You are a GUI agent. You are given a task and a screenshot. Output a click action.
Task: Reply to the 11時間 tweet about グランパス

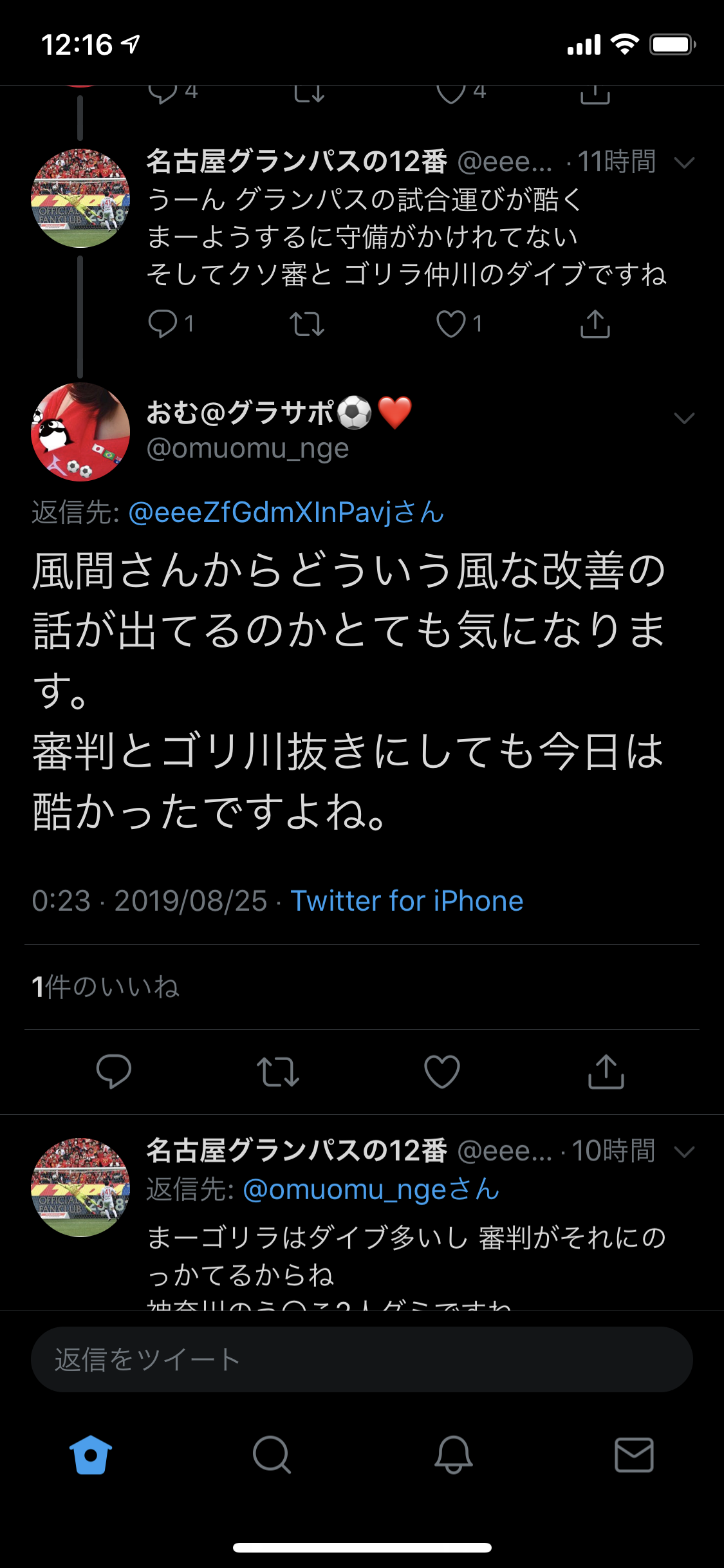point(162,324)
